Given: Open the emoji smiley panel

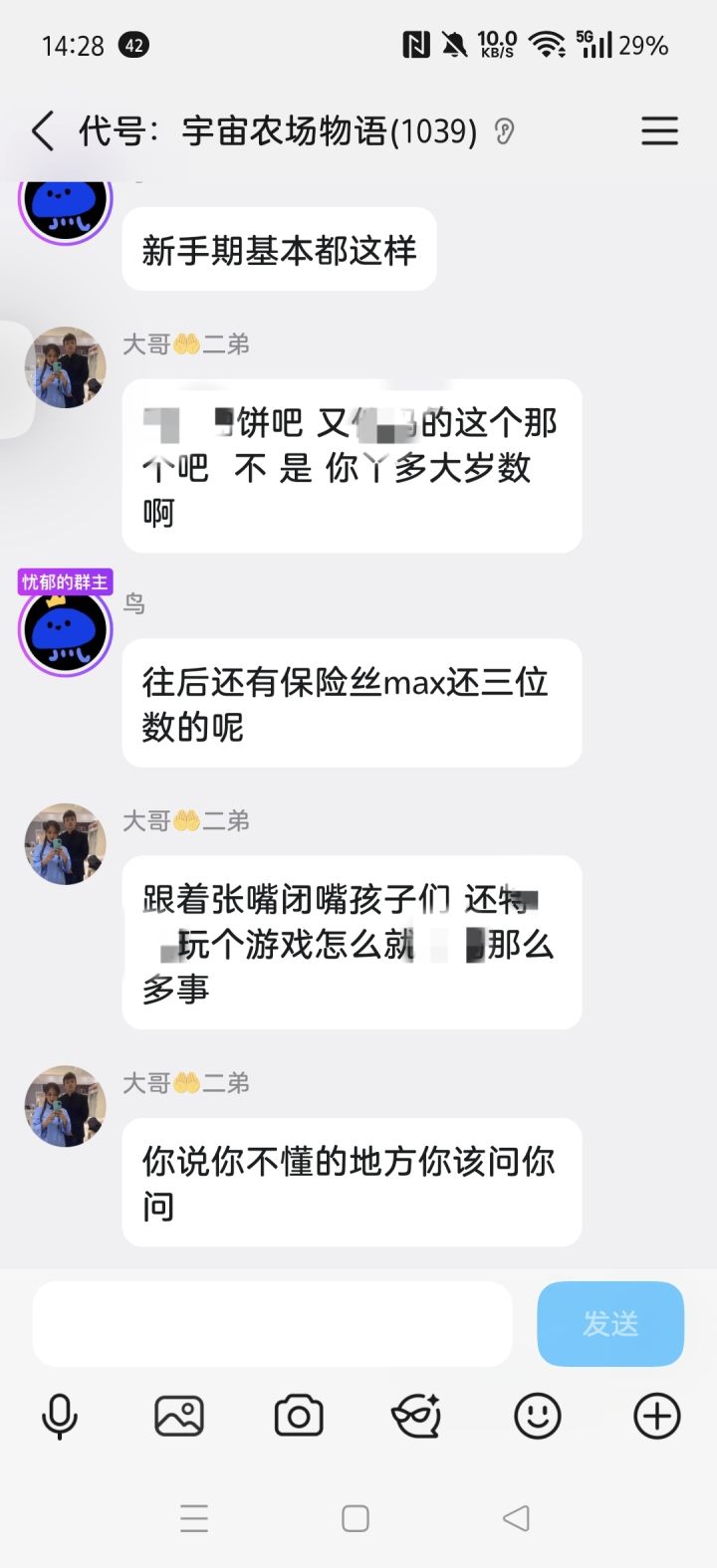Looking at the screenshot, I should [538, 1417].
